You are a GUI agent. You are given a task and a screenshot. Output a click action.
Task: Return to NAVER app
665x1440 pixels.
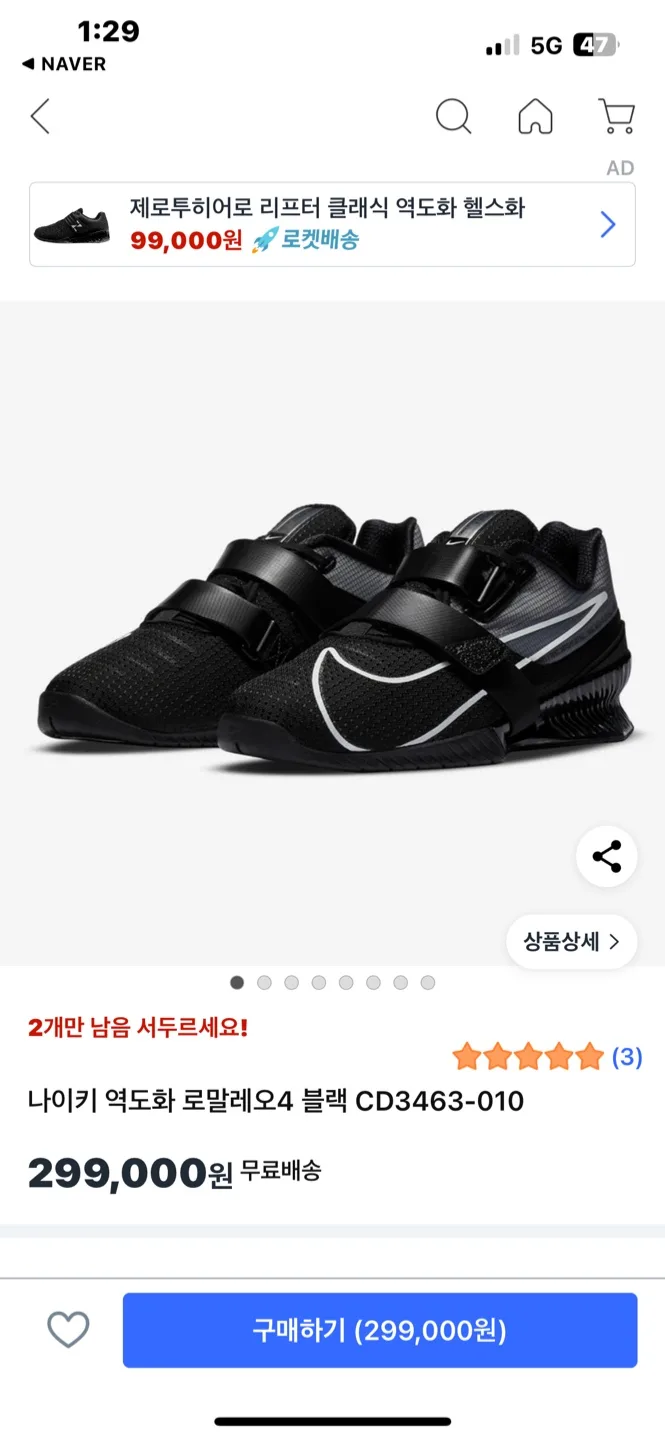coord(64,64)
